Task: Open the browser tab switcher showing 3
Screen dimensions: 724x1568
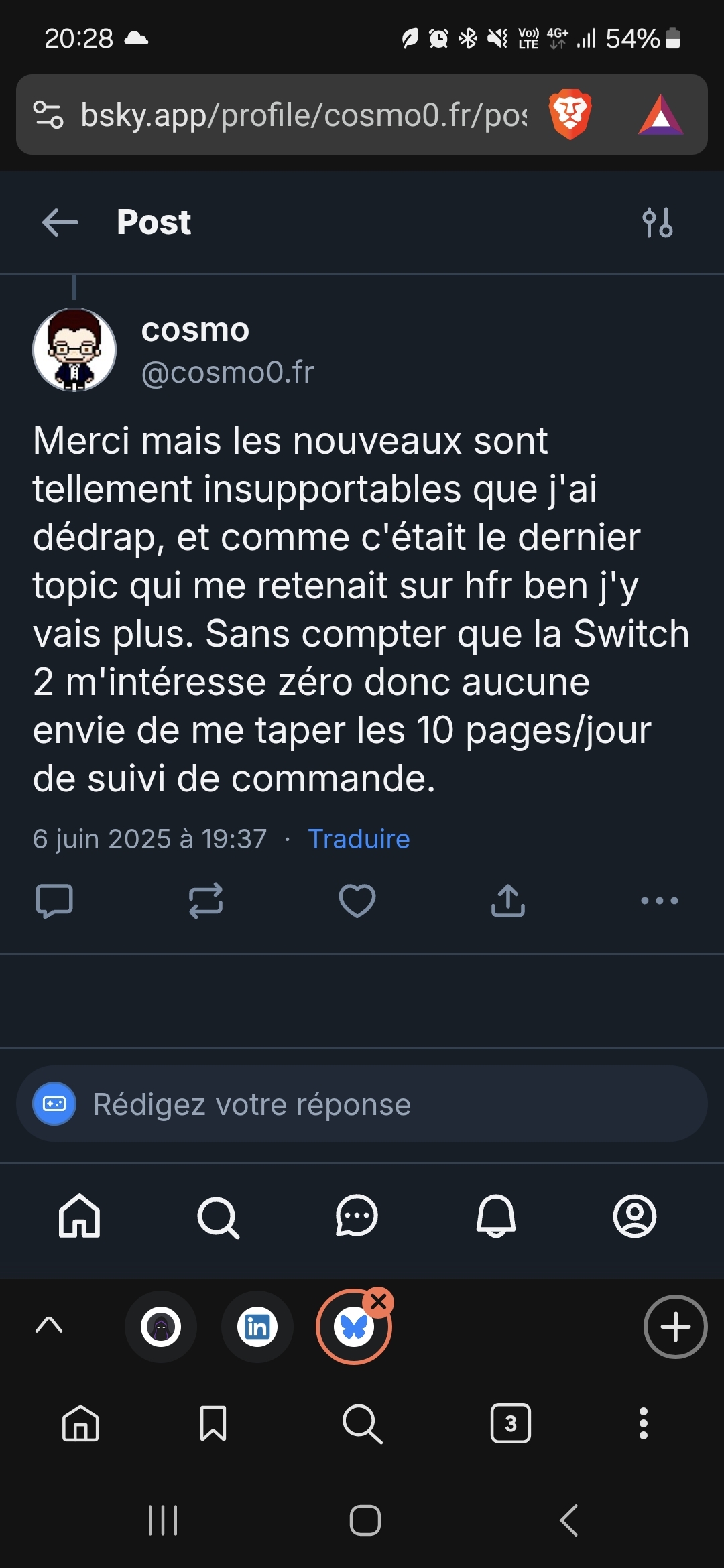Action: coord(510,1423)
